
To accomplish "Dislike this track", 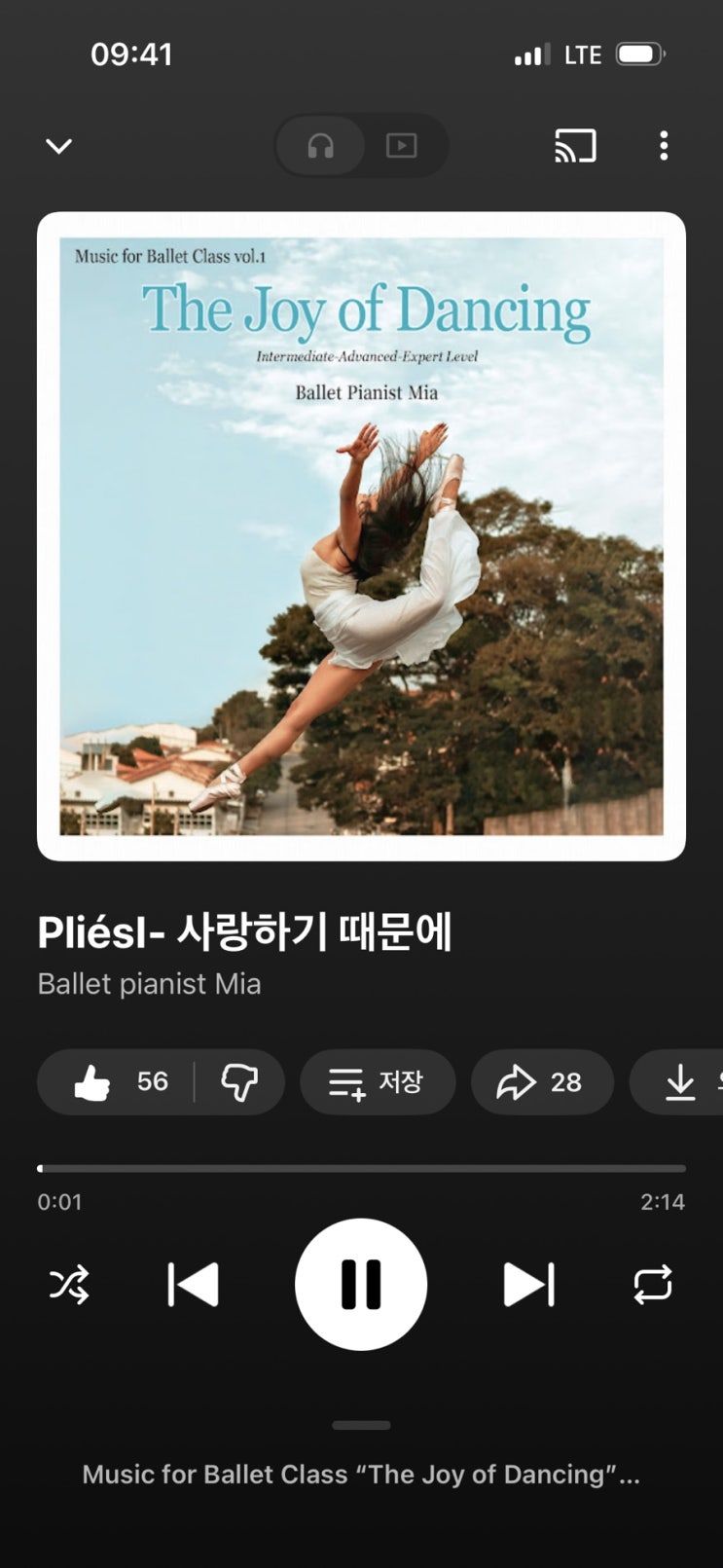I will click(x=239, y=1081).
